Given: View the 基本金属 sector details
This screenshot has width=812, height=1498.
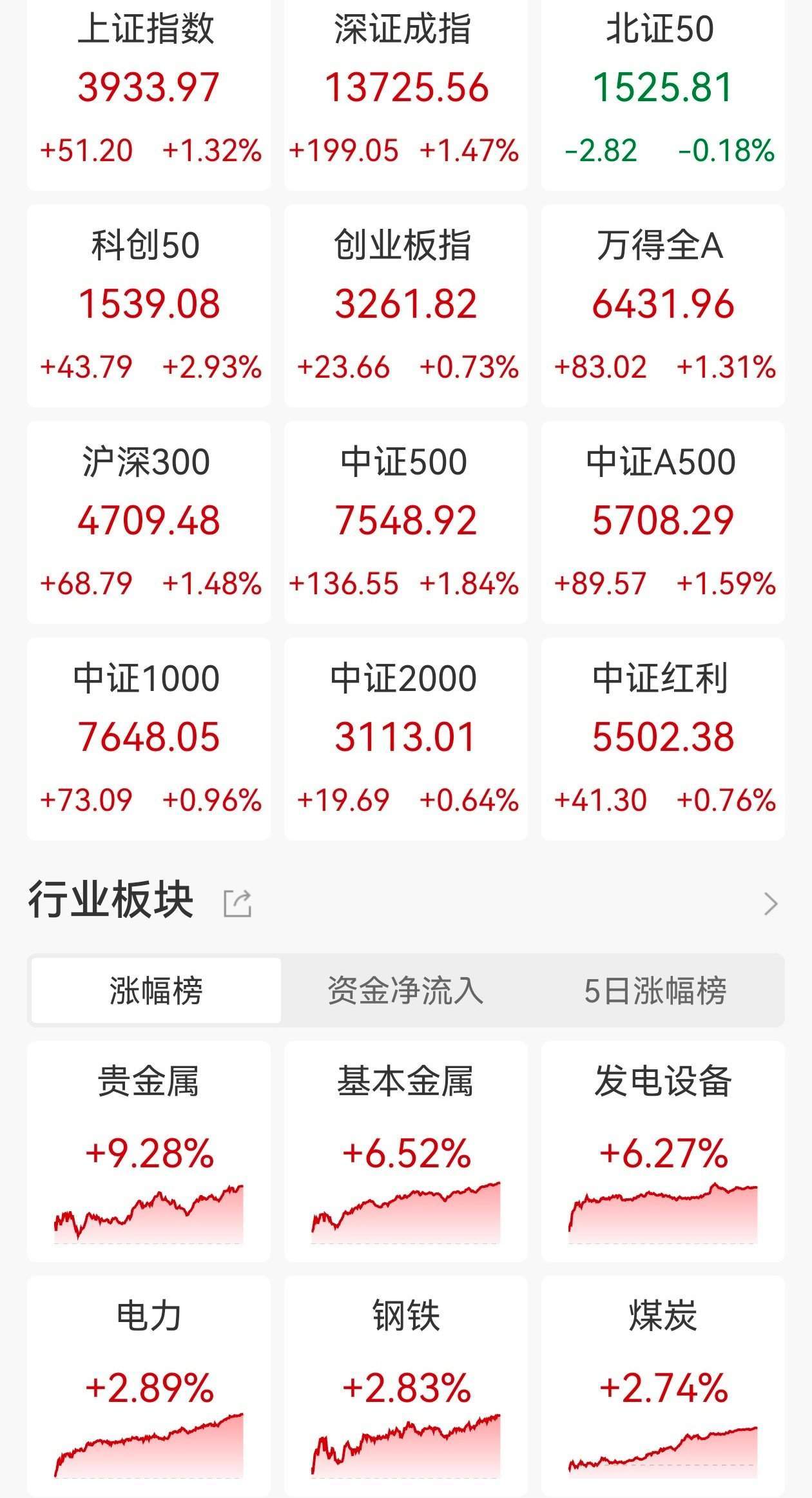Looking at the screenshot, I should click(406, 1151).
